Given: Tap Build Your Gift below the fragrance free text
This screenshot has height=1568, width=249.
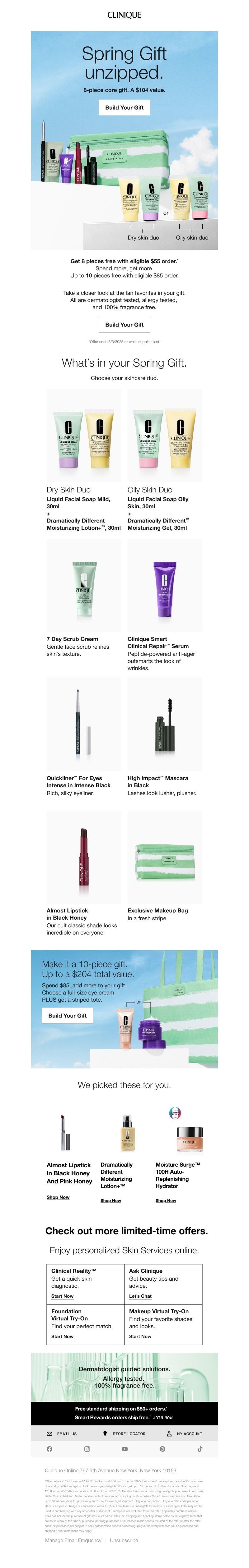Looking at the screenshot, I should click(124, 324).
